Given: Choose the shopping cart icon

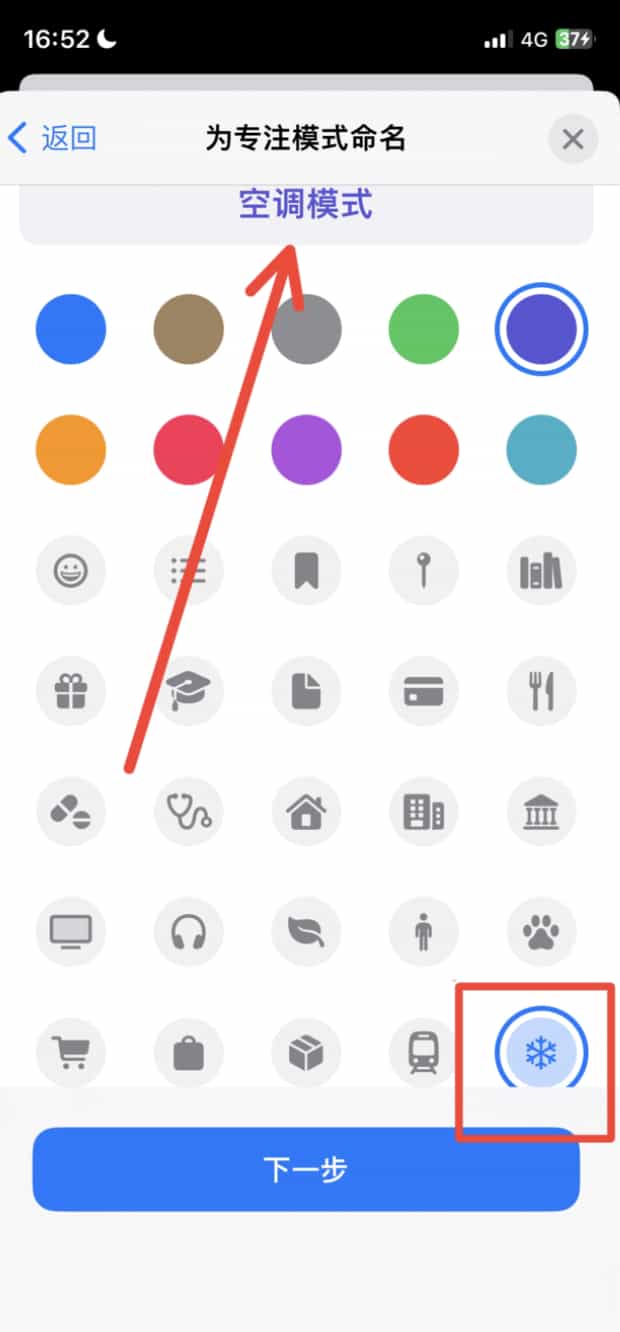Looking at the screenshot, I should tap(71, 1053).
